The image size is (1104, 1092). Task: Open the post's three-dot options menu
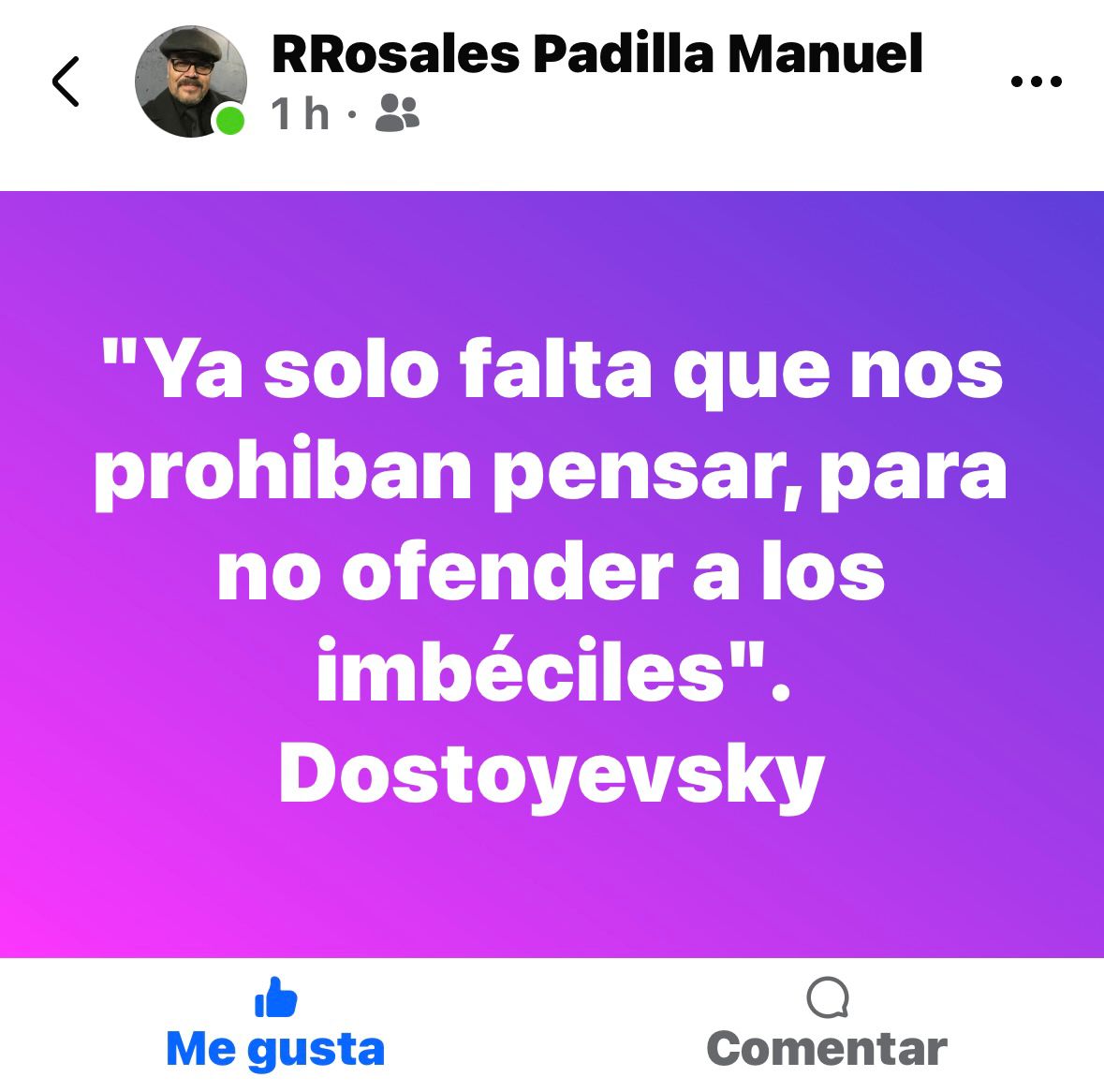(1037, 81)
